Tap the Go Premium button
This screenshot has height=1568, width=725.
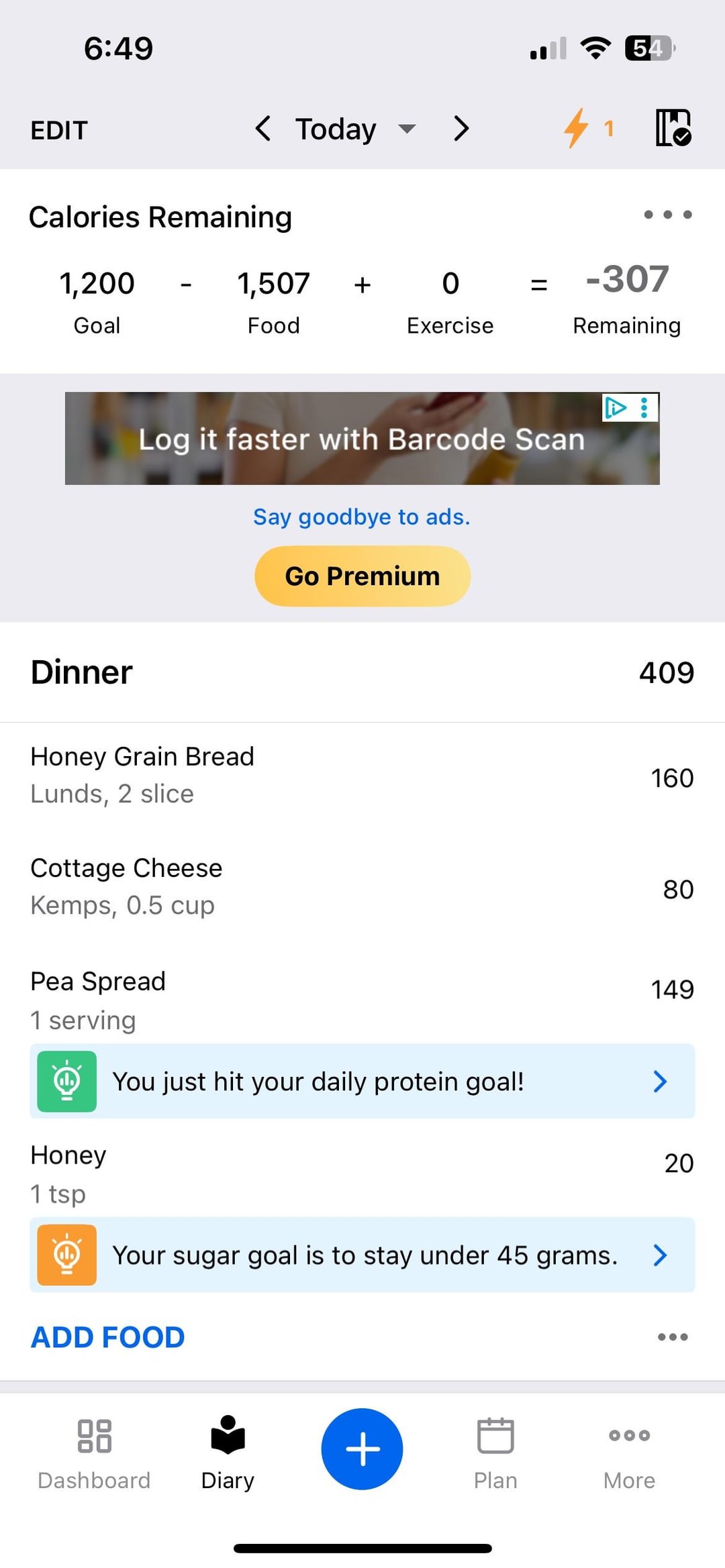pyautogui.click(x=362, y=576)
